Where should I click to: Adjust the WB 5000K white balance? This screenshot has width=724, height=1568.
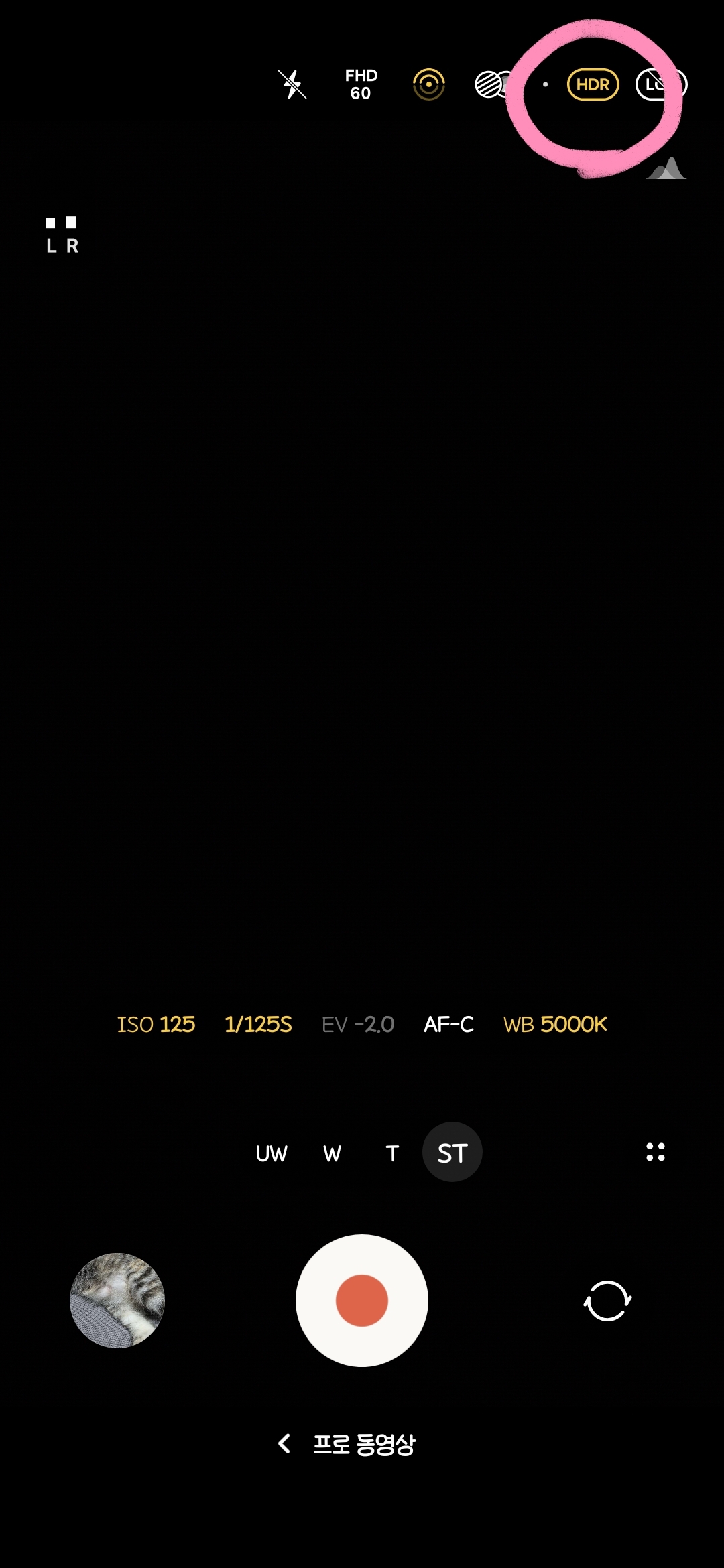(555, 1024)
